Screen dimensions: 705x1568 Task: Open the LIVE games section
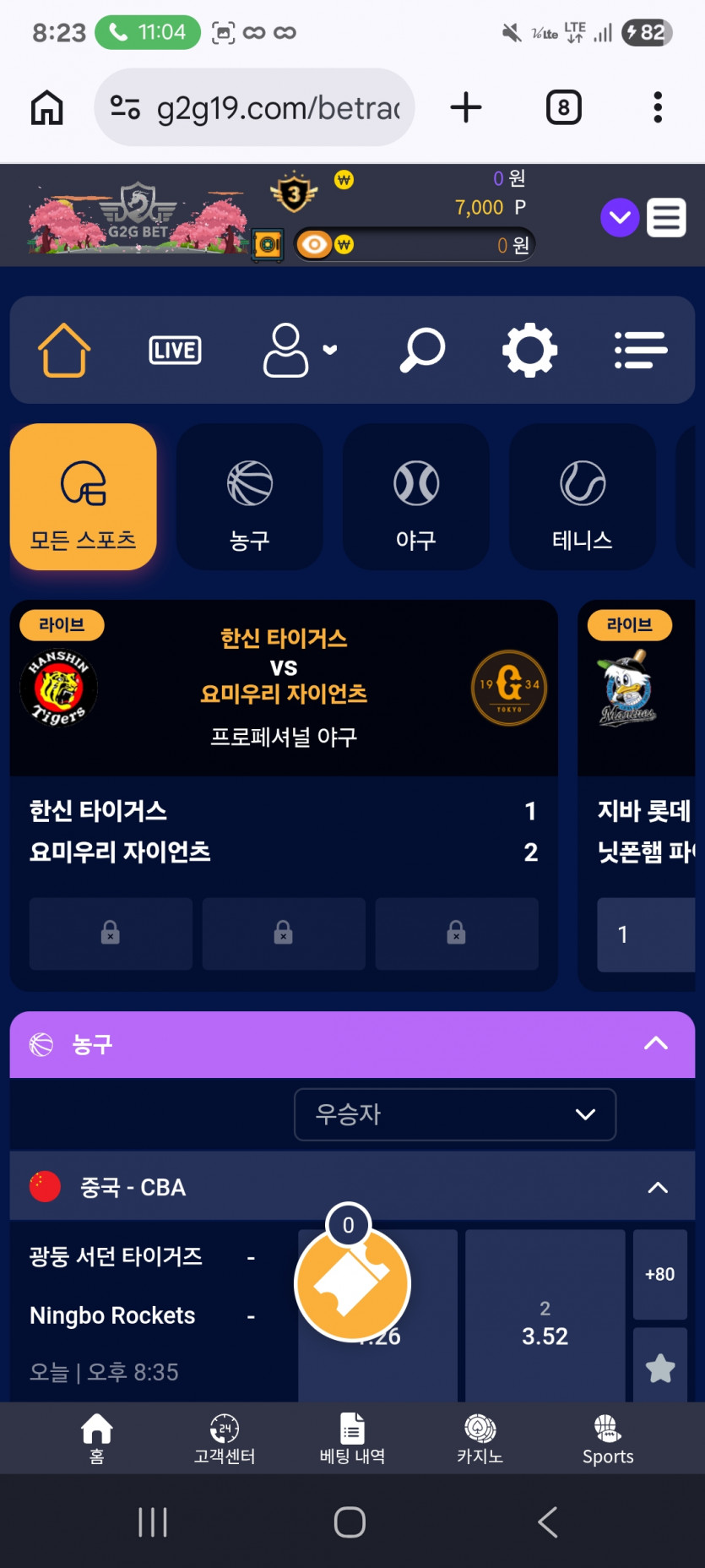pos(175,350)
